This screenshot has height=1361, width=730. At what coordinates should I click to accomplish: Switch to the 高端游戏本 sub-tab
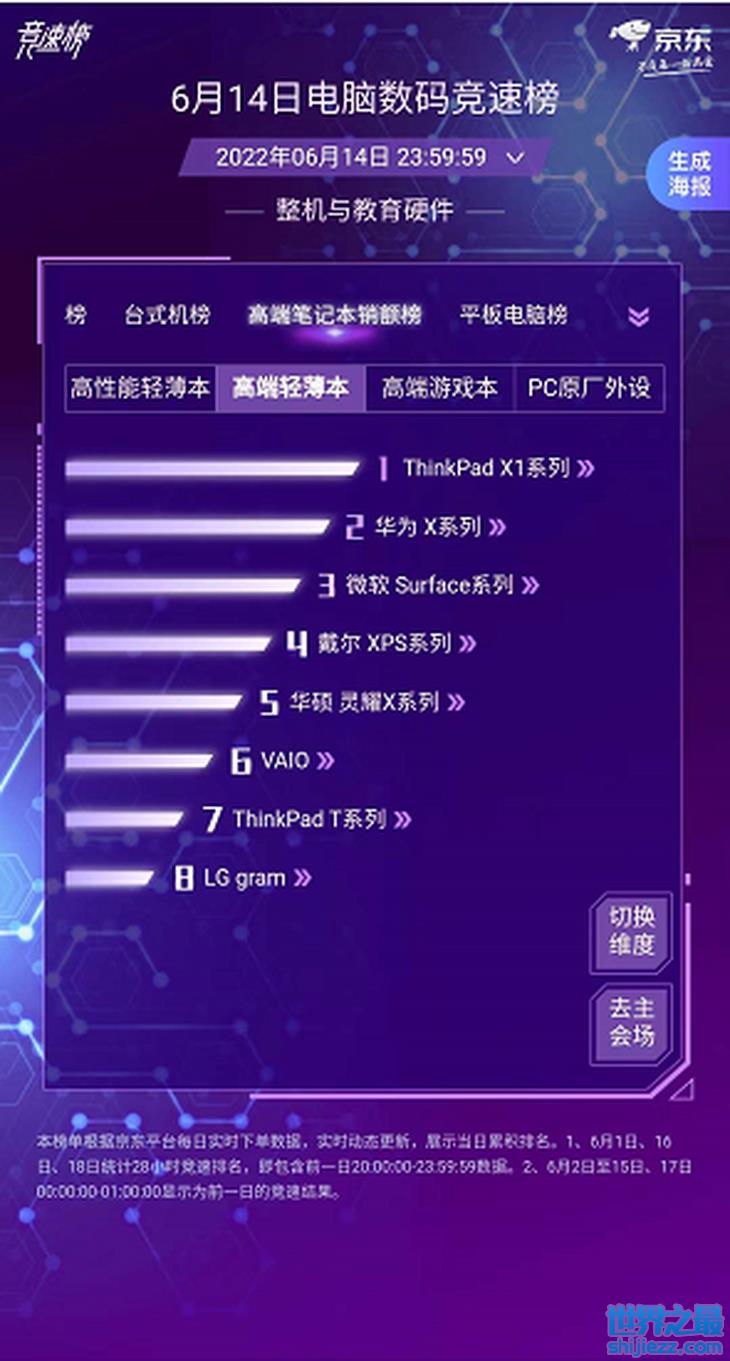click(x=439, y=388)
